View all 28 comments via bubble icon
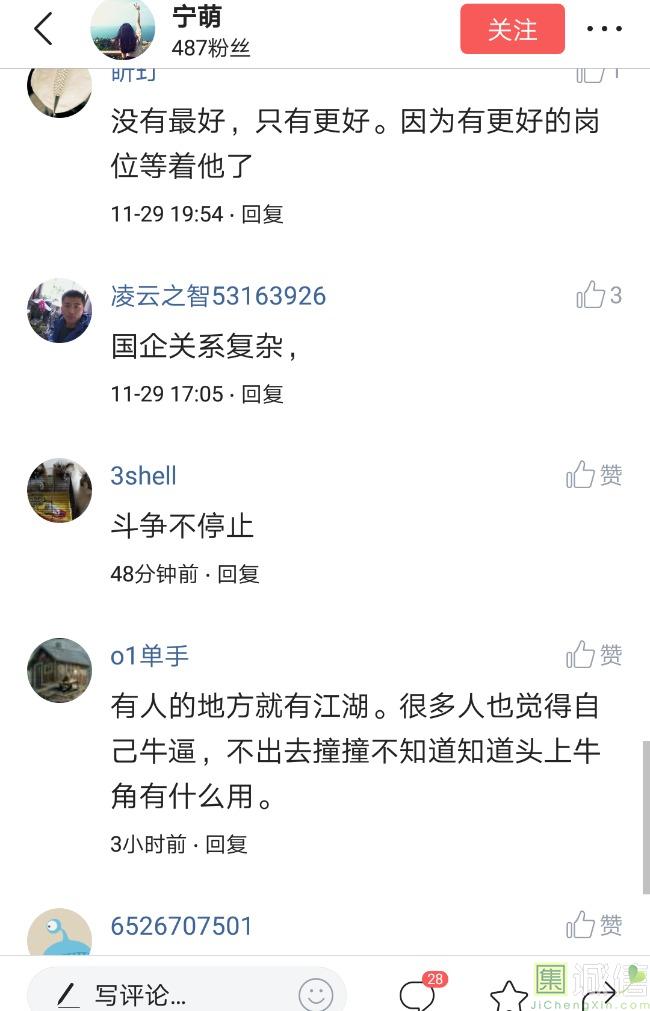 click(x=418, y=994)
